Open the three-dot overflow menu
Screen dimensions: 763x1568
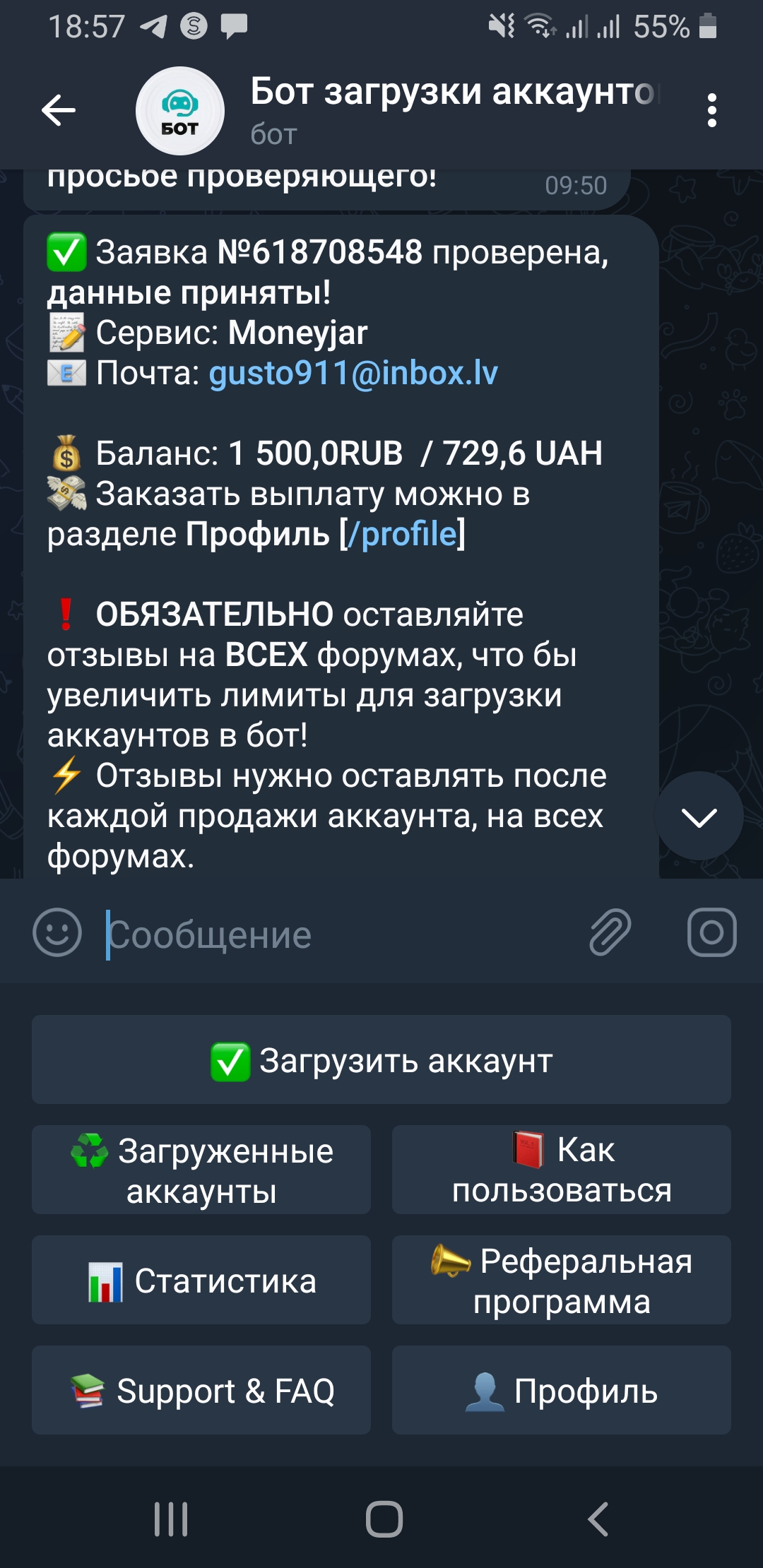tap(711, 110)
